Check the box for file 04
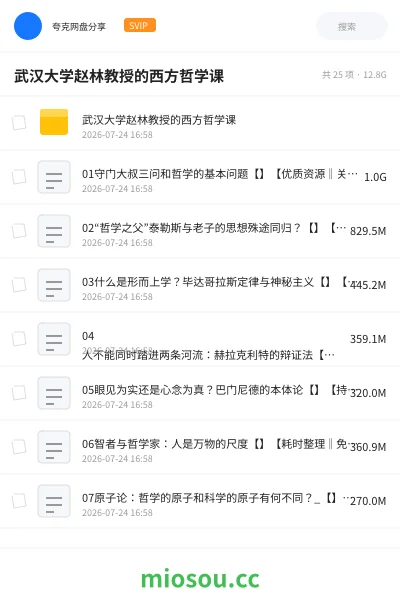400x600 pixels. click(19, 339)
